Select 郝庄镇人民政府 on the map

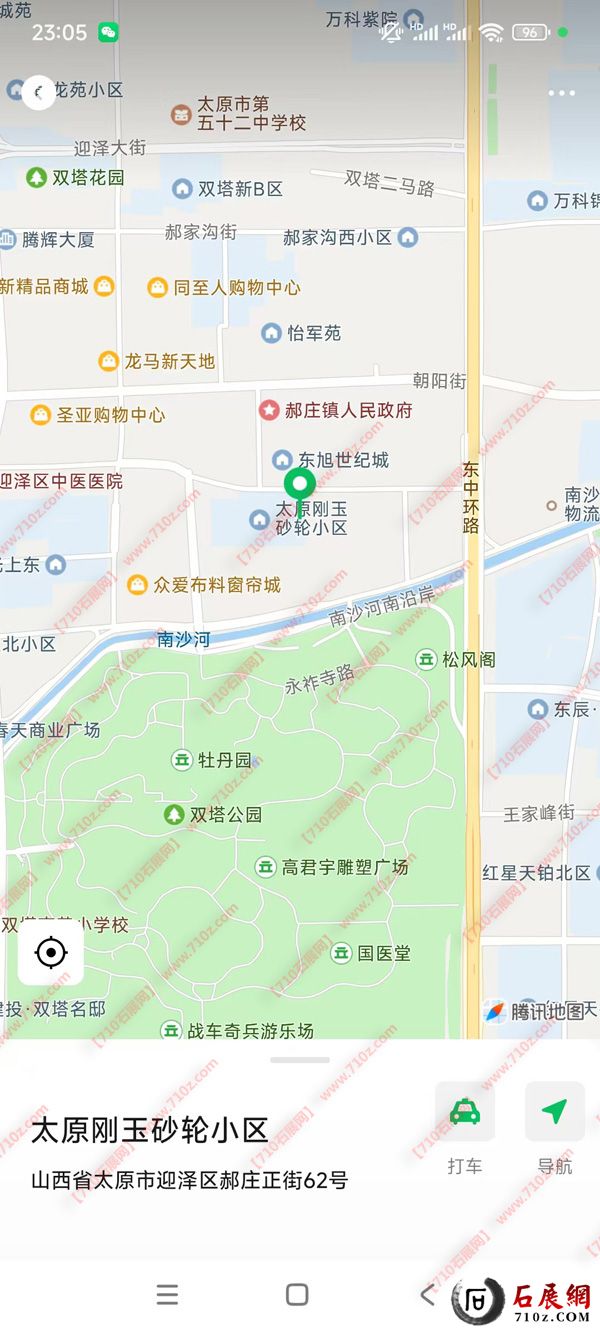336,410
